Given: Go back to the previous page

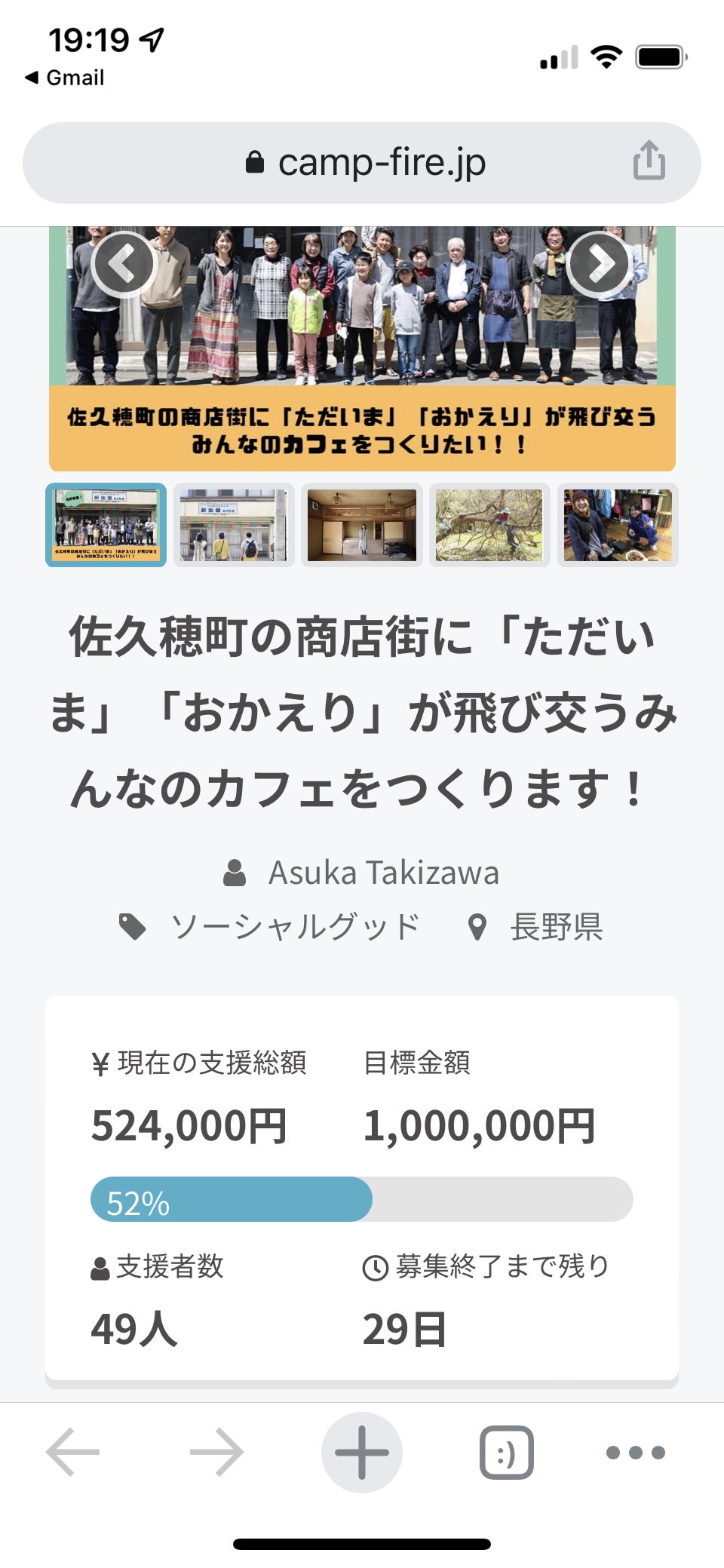Looking at the screenshot, I should [73, 1452].
